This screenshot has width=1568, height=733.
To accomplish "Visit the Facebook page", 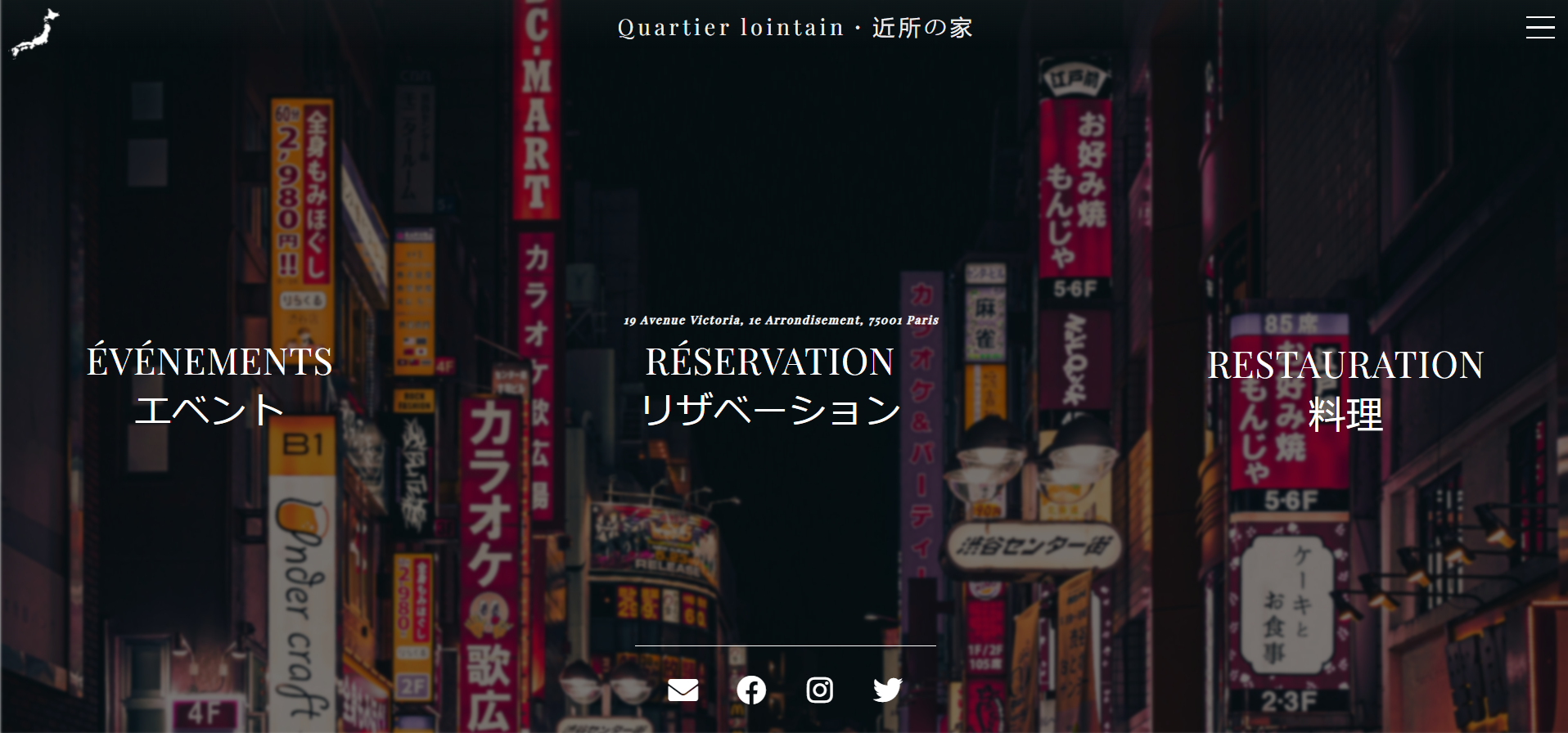I will tap(751, 690).
